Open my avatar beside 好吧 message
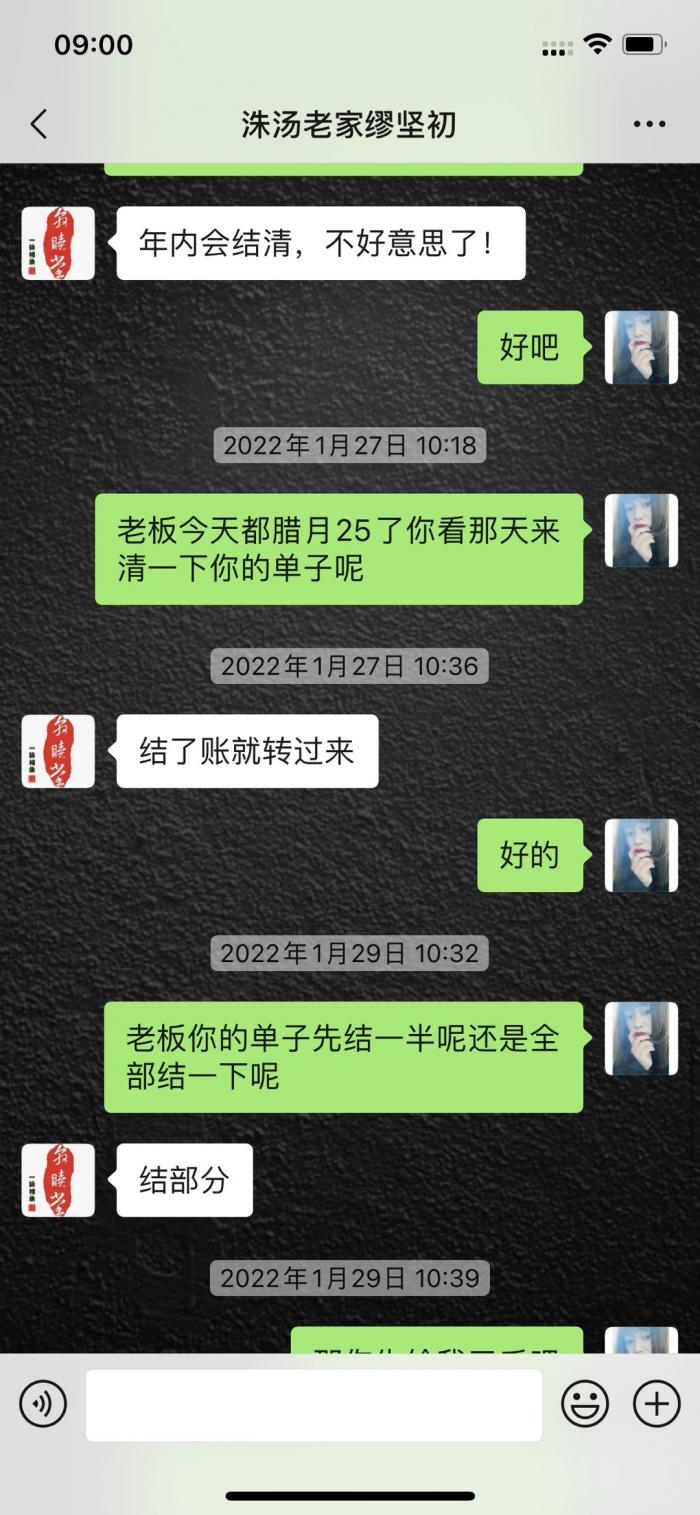The width and height of the screenshot is (700, 1515). [x=641, y=347]
